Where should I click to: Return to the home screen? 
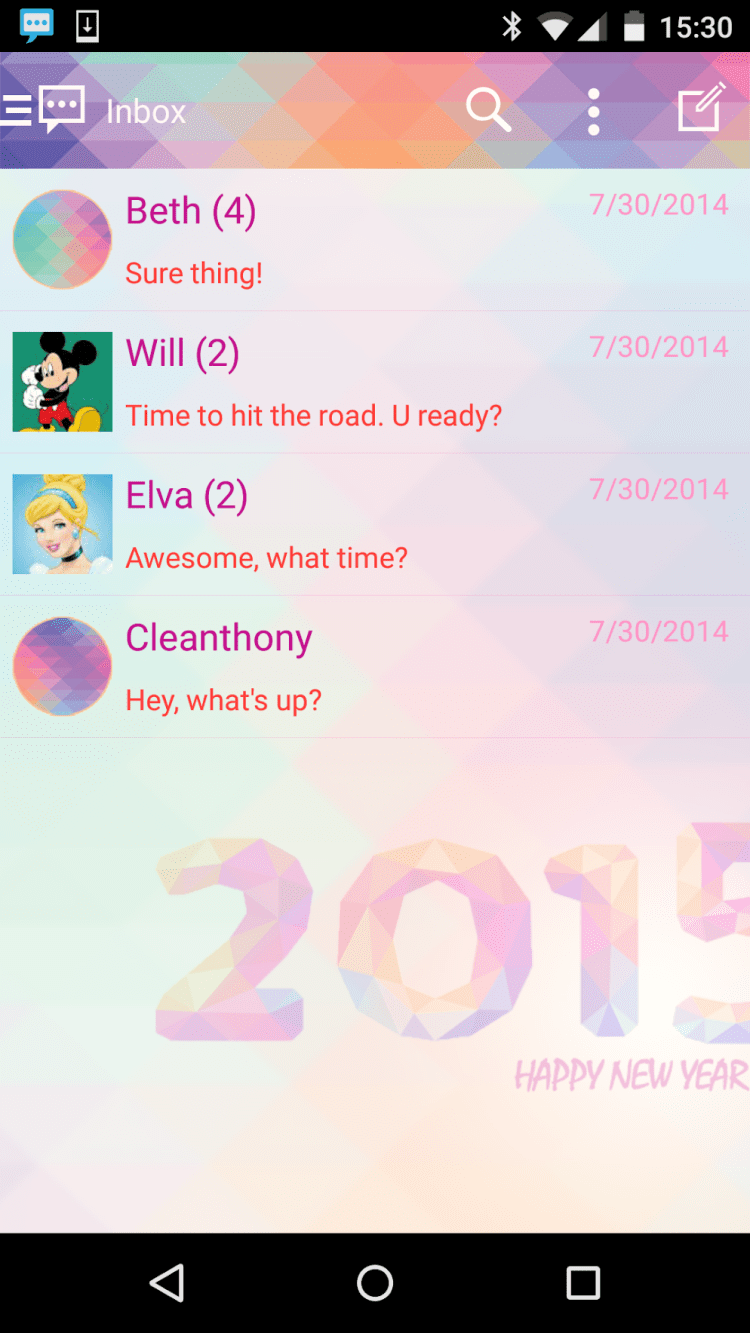[375, 1282]
